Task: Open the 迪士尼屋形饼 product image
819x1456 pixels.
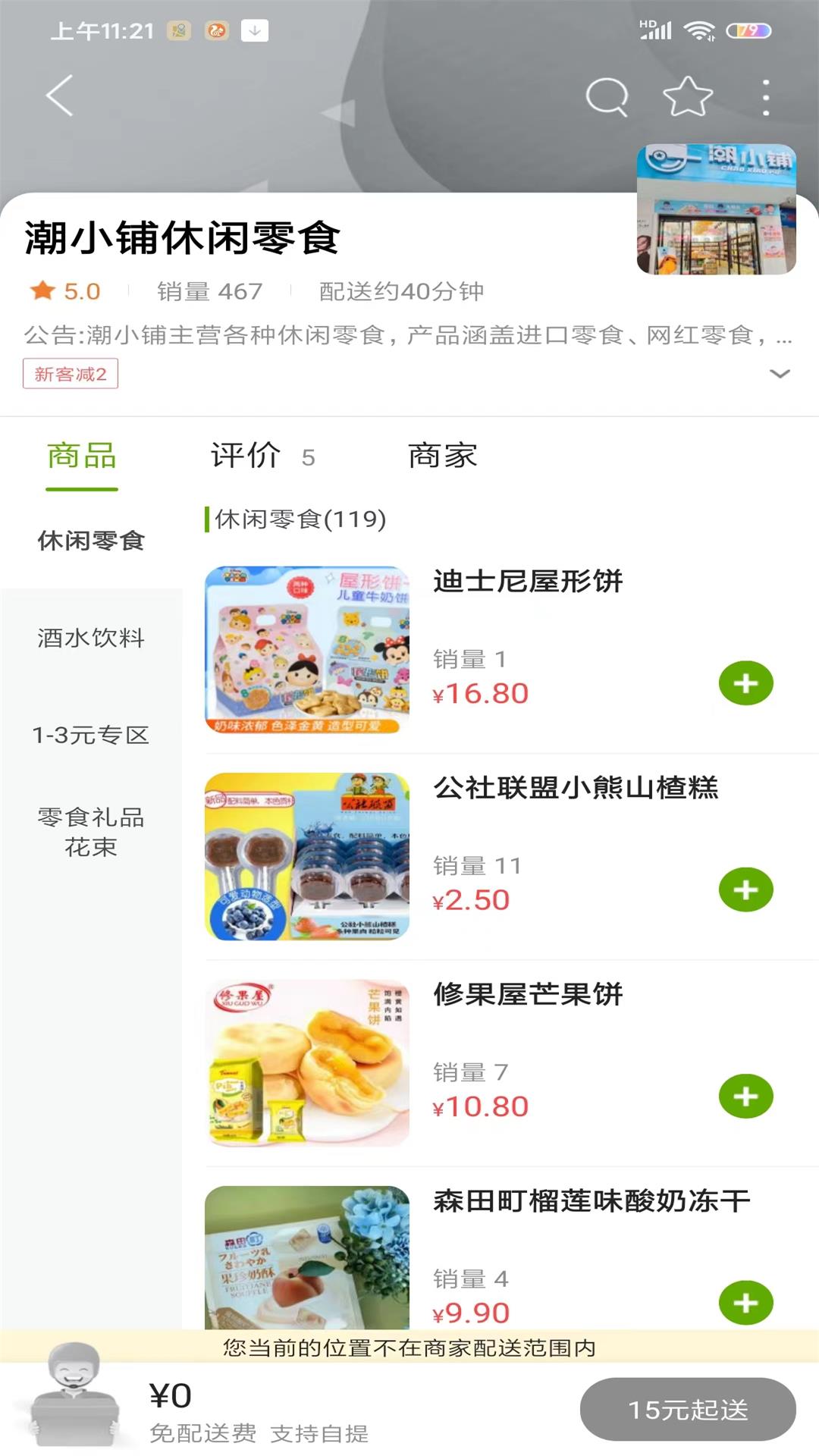Action: (307, 650)
